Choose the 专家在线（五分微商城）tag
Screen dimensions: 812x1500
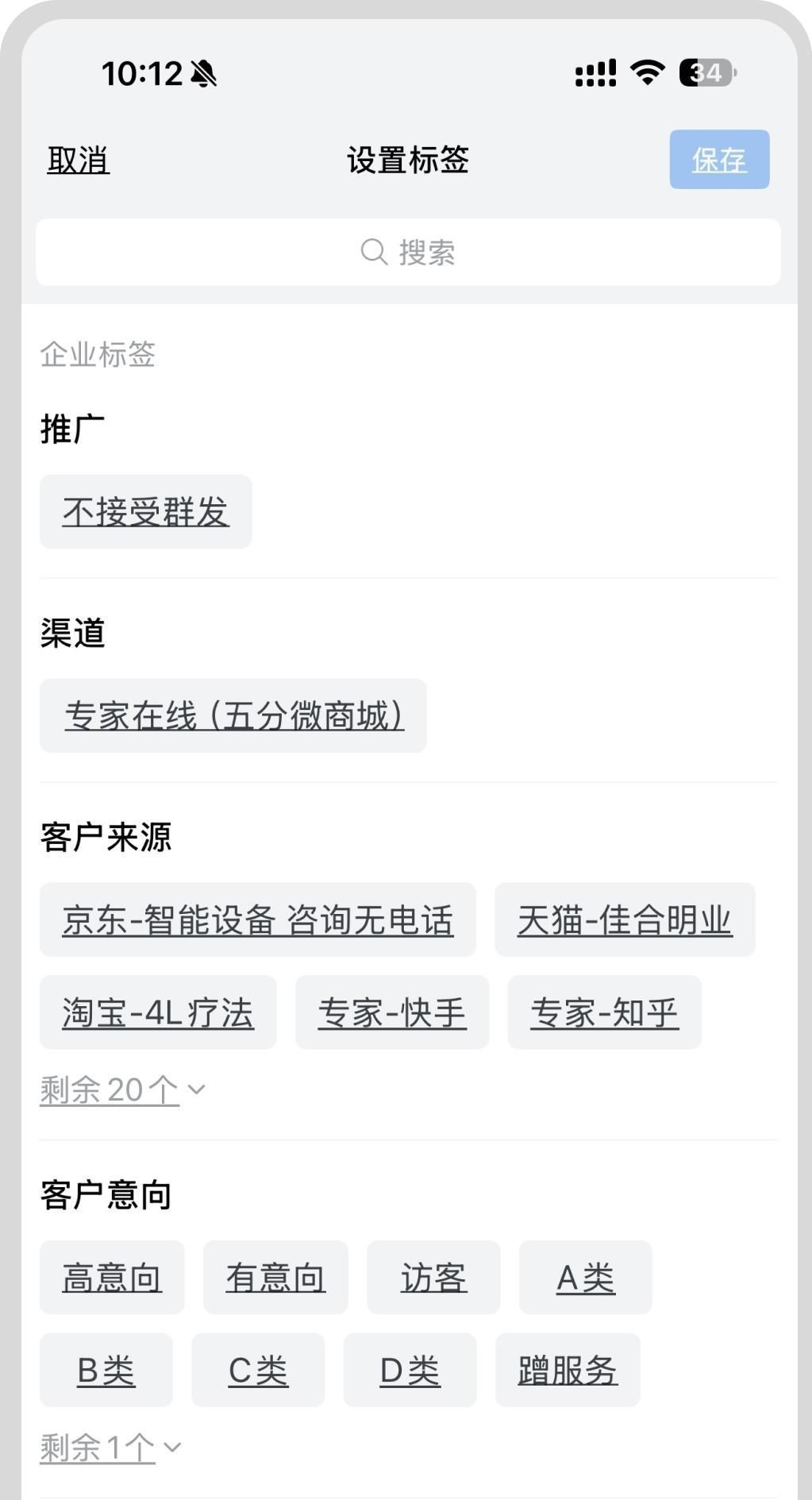[x=233, y=715]
